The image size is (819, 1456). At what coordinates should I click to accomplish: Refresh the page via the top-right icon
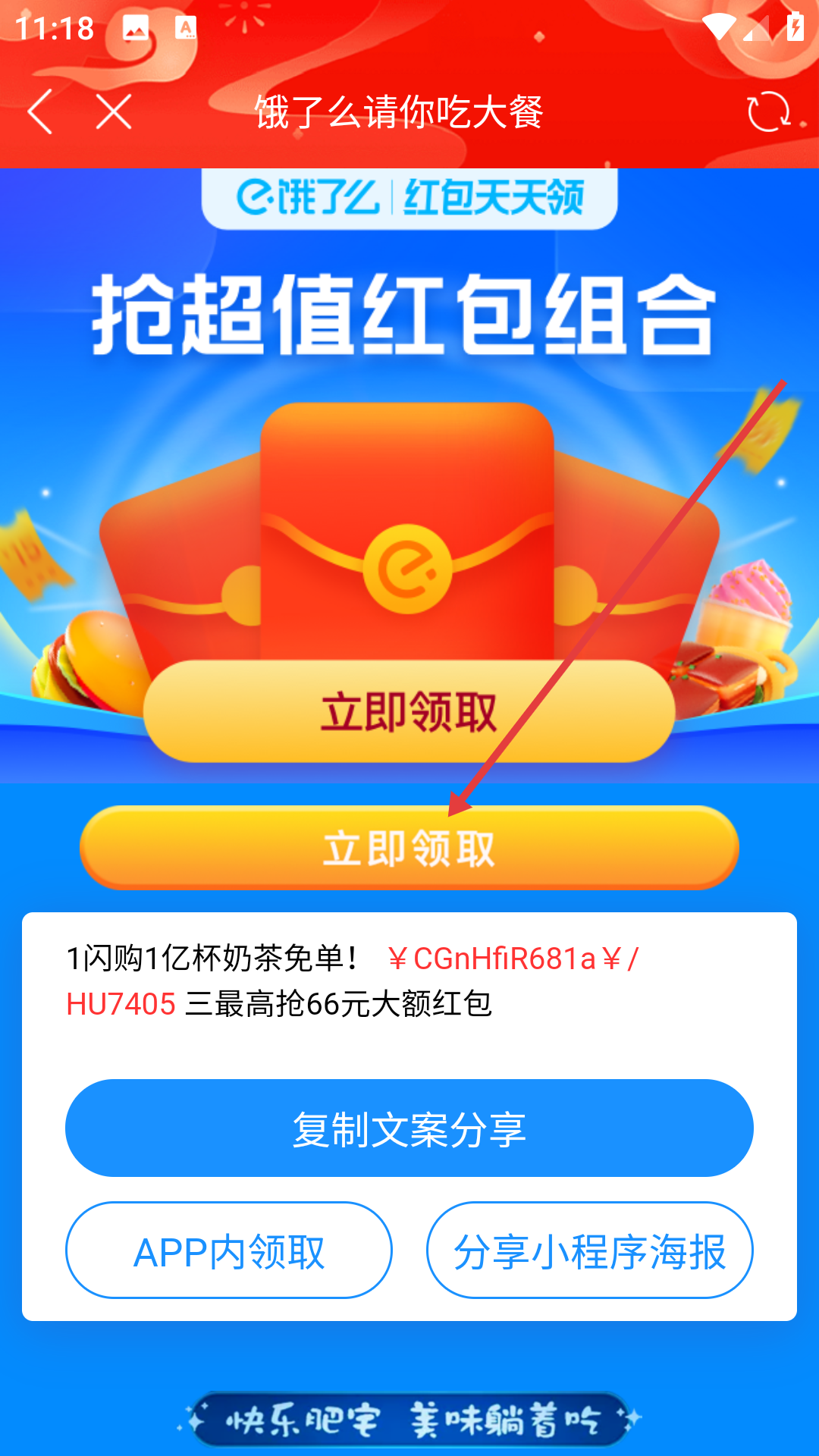click(x=768, y=112)
